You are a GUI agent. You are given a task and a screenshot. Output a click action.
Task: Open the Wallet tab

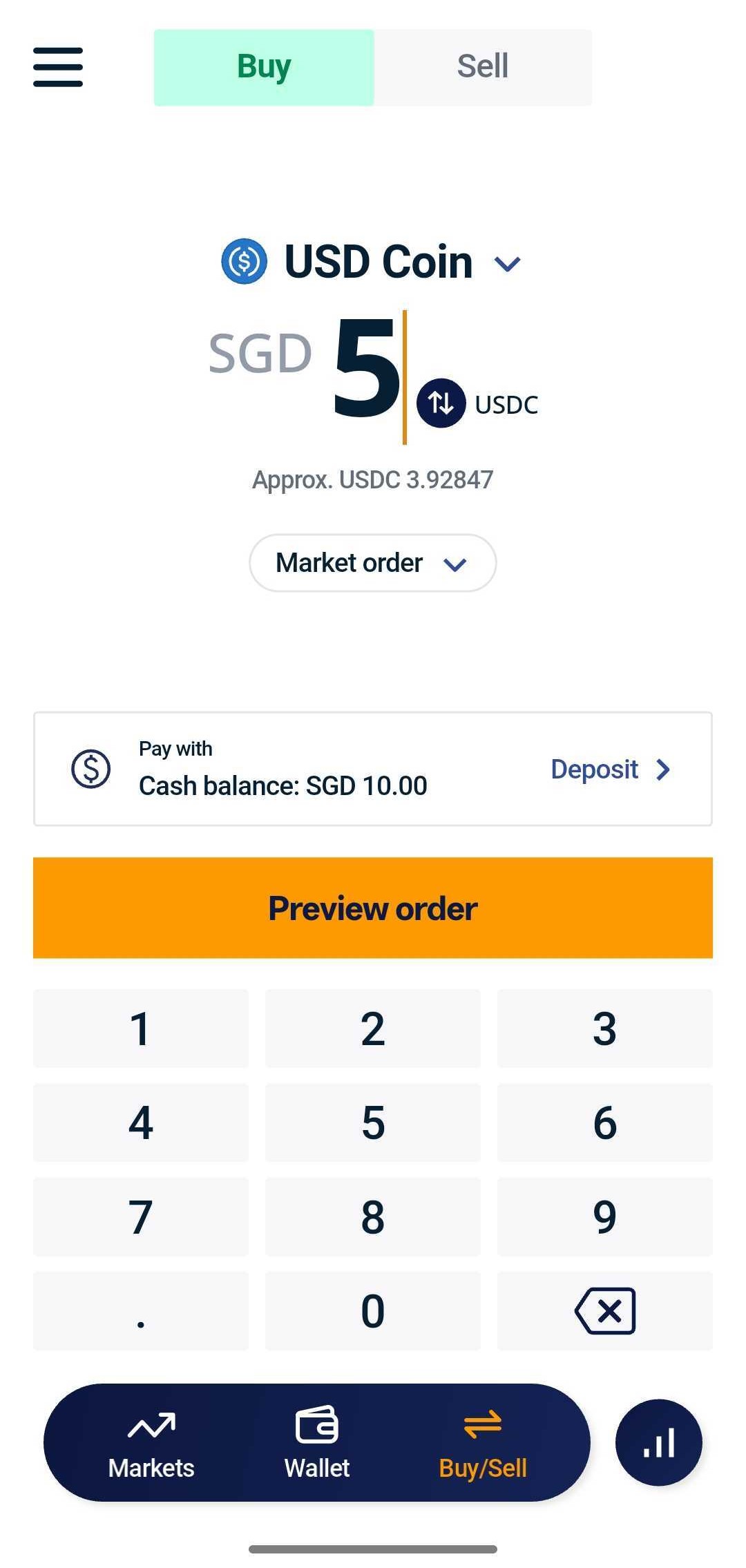(317, 1443)
